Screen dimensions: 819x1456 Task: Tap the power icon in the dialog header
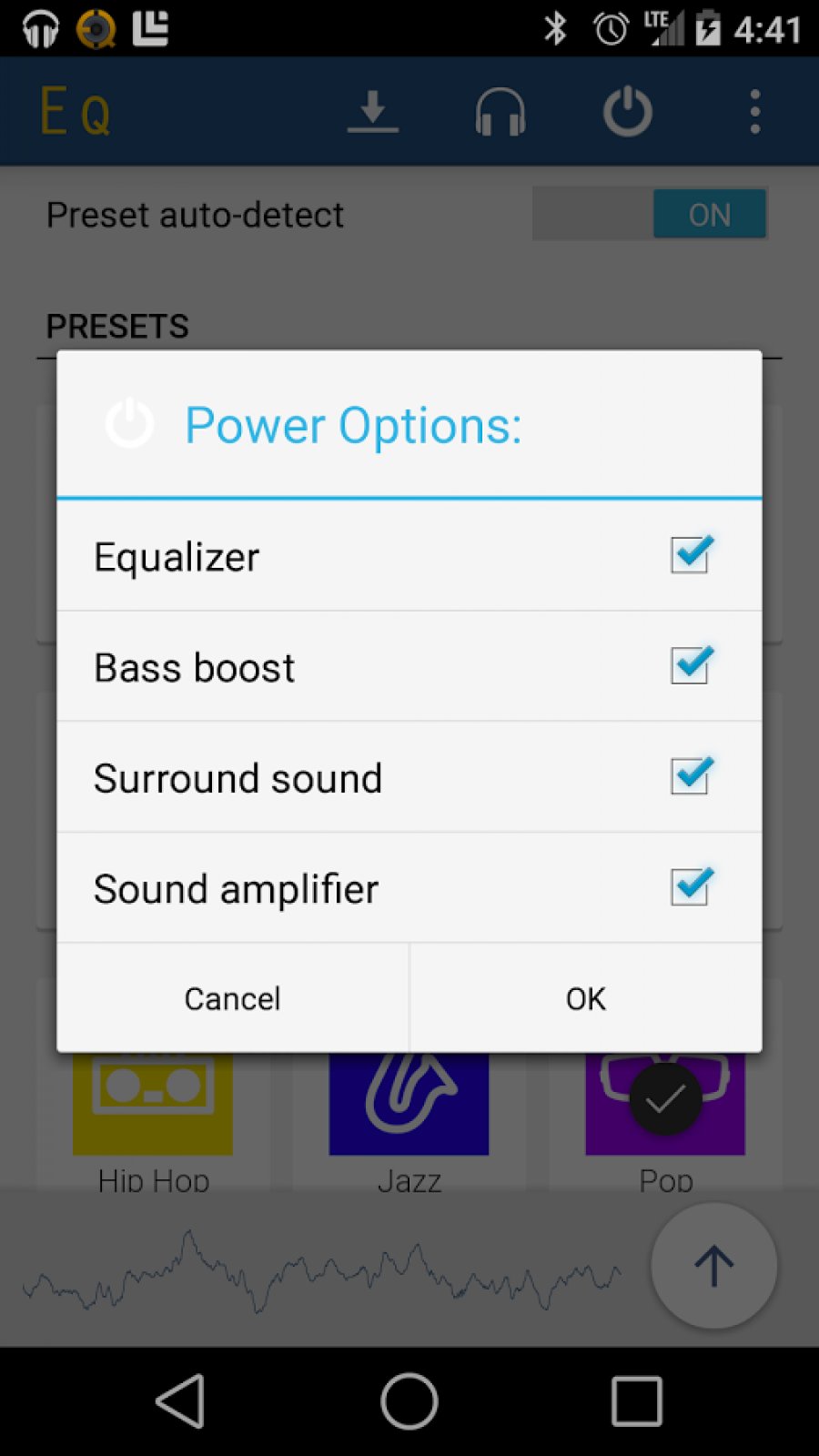(129, 424)
